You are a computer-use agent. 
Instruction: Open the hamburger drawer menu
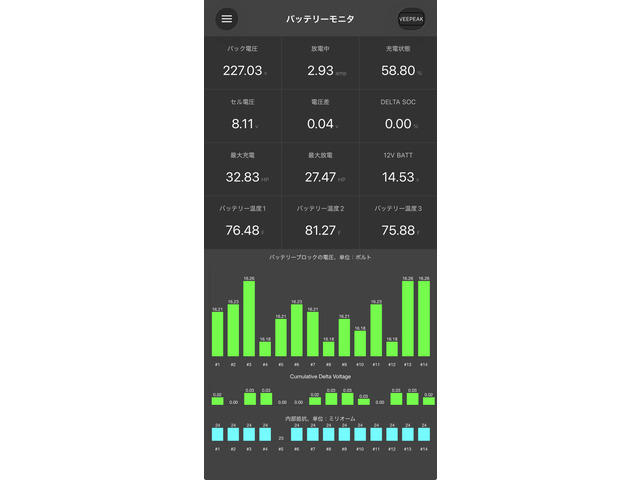pyautogui.click(x=227, y=18)
